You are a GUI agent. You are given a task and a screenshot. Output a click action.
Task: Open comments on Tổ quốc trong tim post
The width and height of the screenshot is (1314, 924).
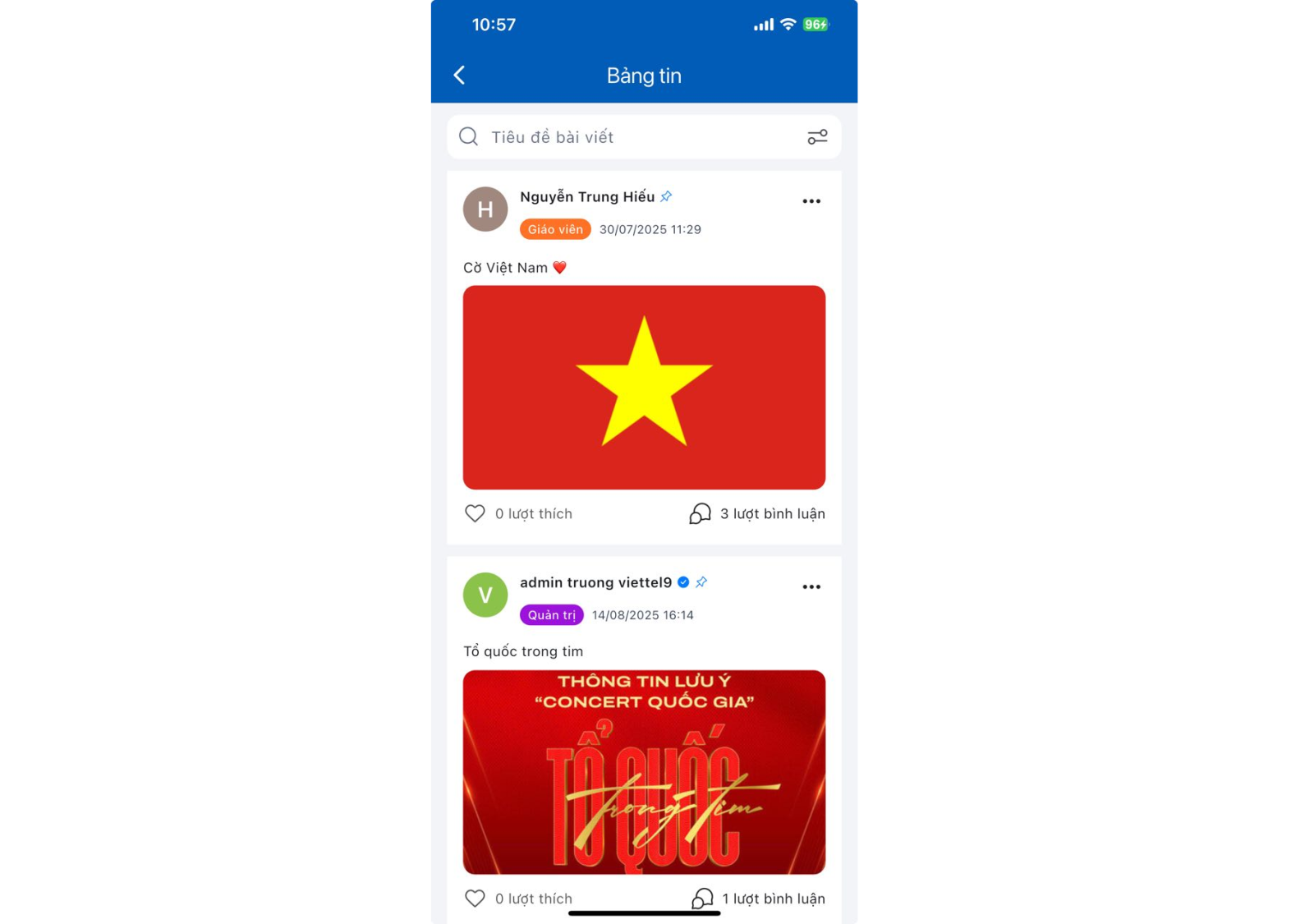coord(758,898)
